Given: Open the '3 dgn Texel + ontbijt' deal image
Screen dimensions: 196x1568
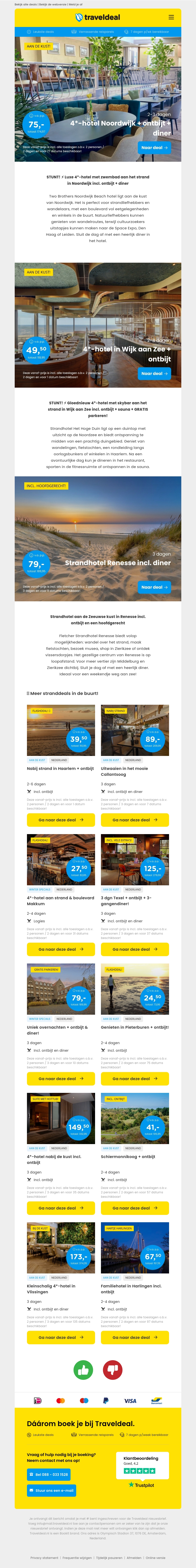Looking at the screenshot, I should 135,860.
